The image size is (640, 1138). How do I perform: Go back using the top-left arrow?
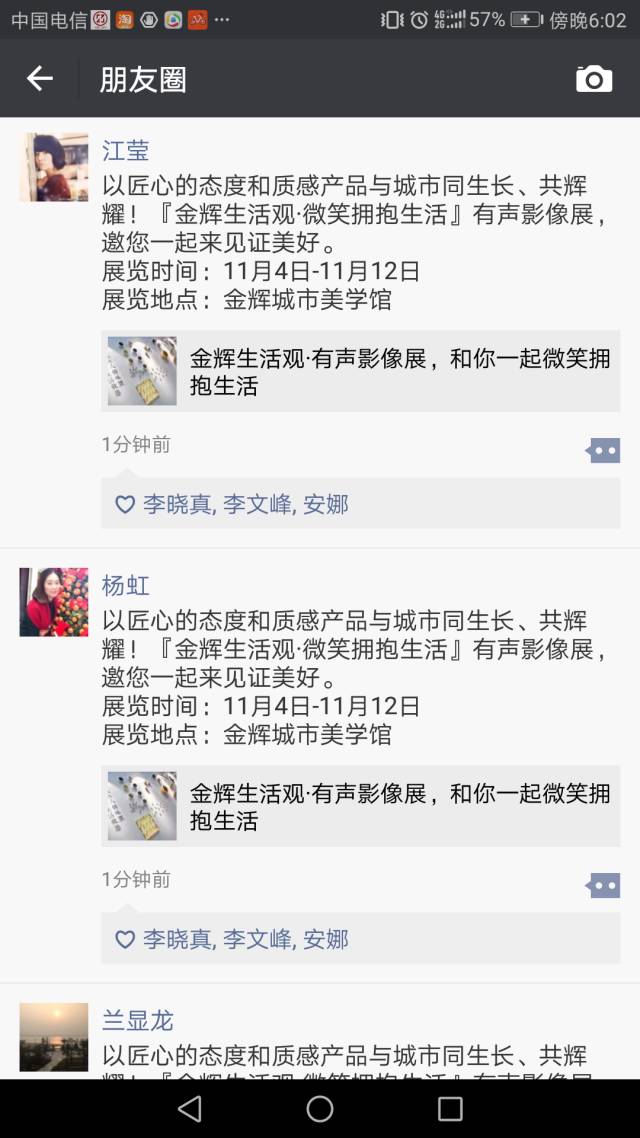(40, 78)
